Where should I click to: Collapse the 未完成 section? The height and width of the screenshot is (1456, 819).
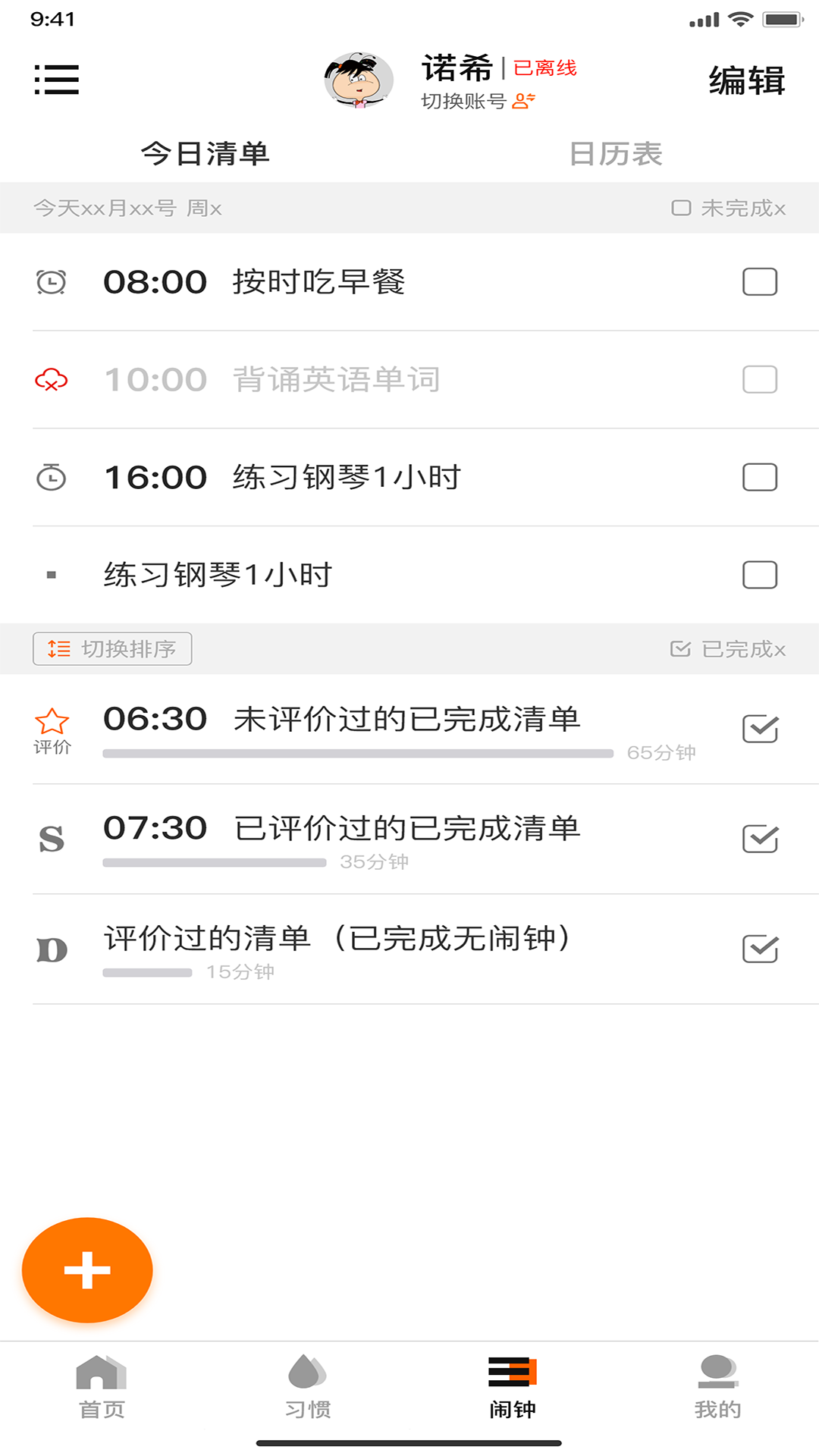click(x=728, y=208)
